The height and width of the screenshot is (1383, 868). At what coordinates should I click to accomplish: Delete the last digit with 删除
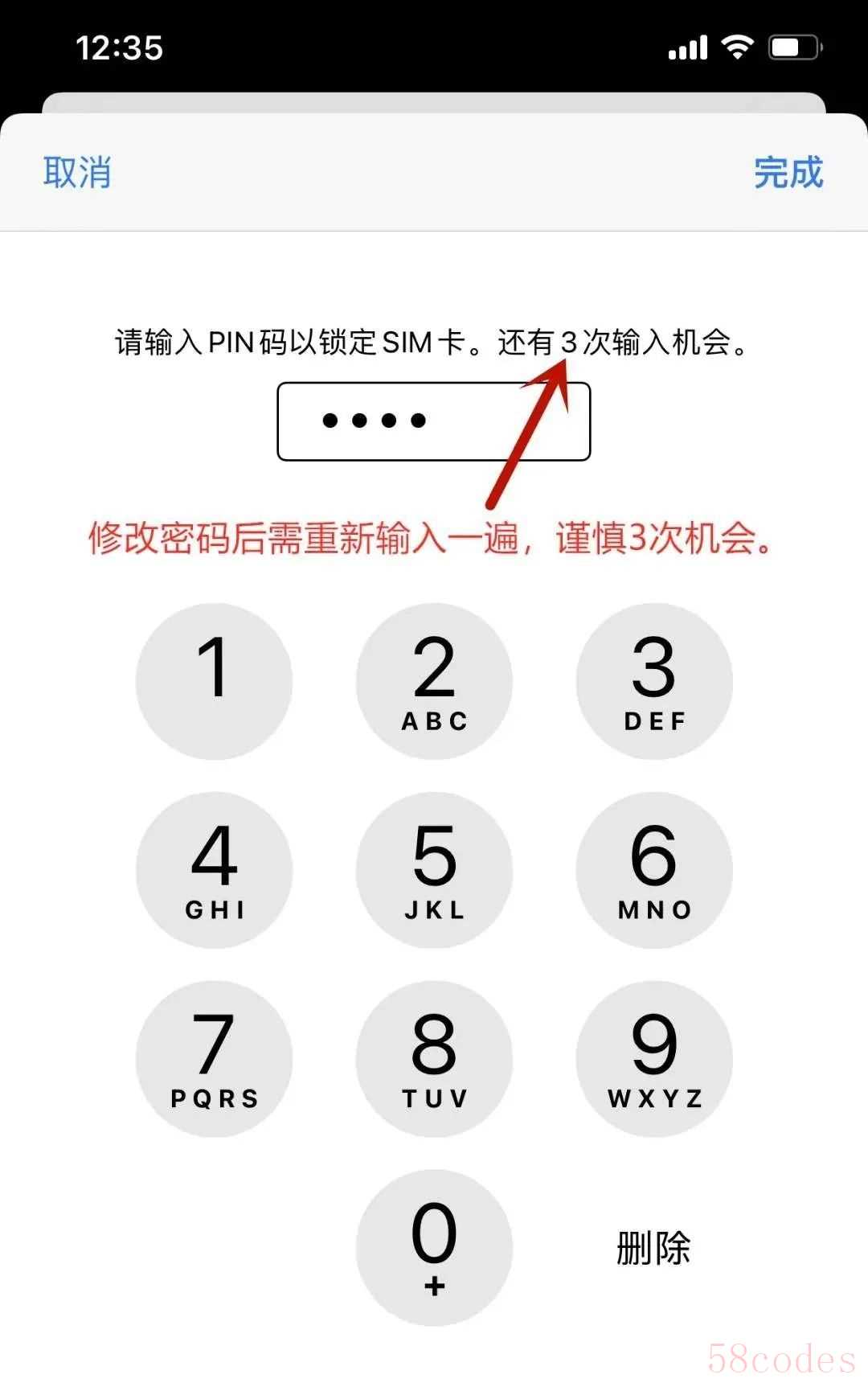(x=653, y=1248)
